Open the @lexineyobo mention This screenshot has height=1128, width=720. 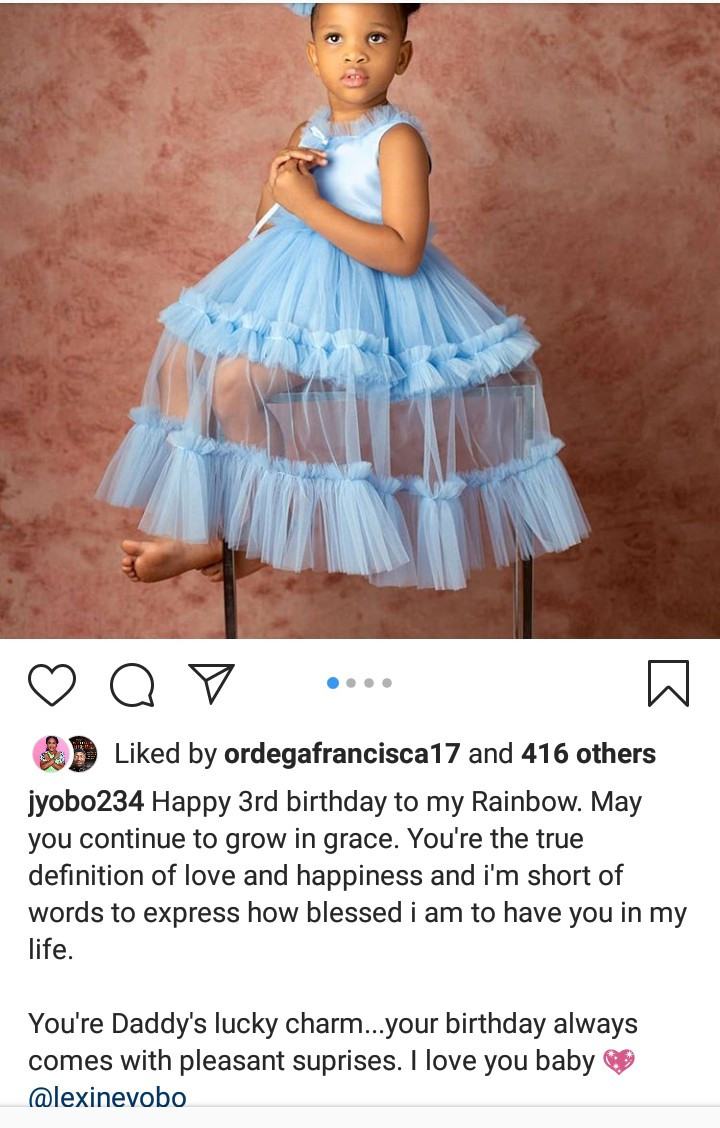(107, 1098)
